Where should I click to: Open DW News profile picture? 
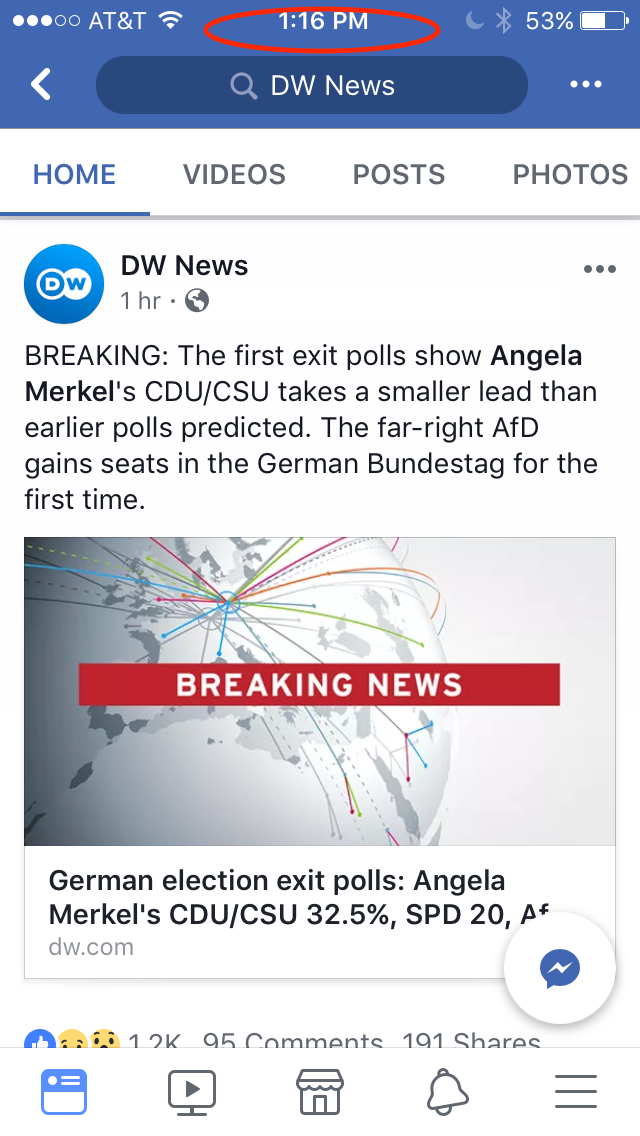pyautogui.click(x=64, y=284)
